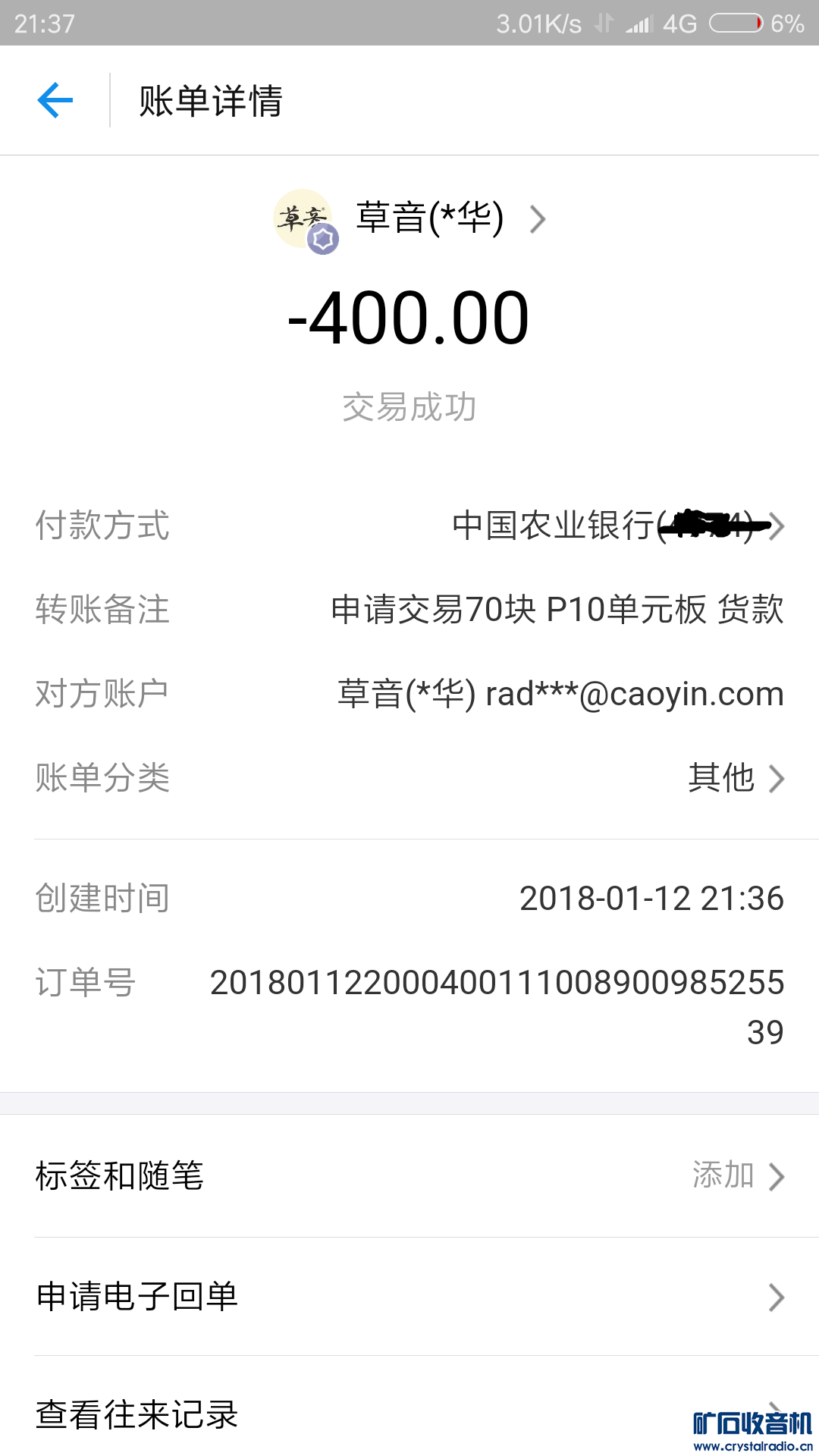Add a note under 标签和随笔
Screen dimensions: 819x1456
click(x=736, y=1176)
